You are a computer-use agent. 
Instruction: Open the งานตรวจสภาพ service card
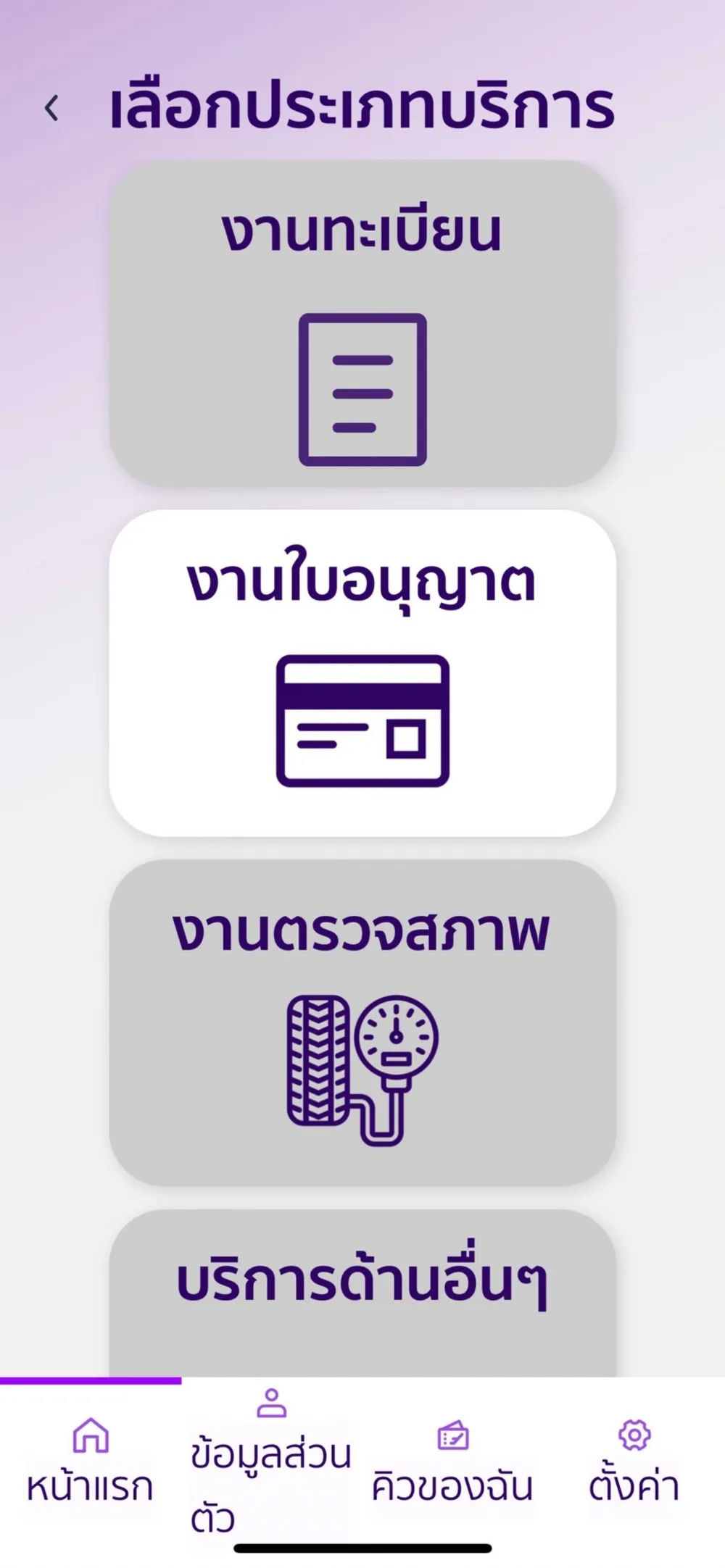pyautogui.click(x=362, y=1022)
